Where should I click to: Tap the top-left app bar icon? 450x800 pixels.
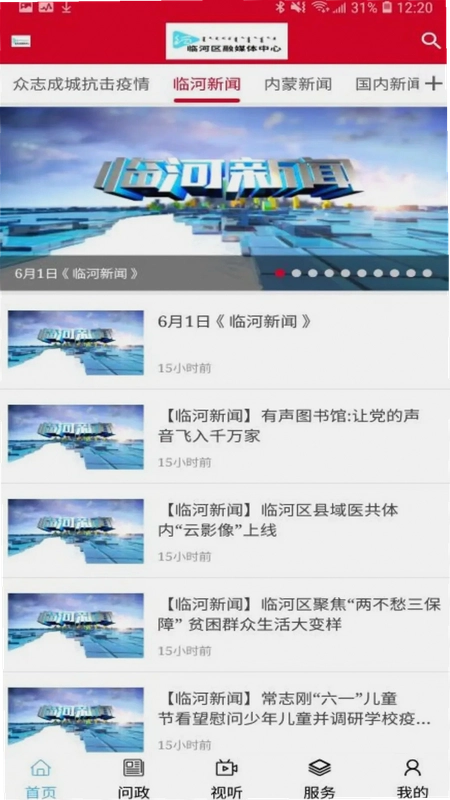pos(21,41)
